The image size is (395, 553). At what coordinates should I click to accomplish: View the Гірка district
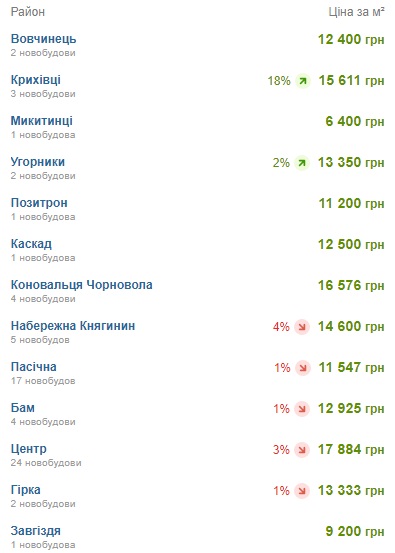25,490
